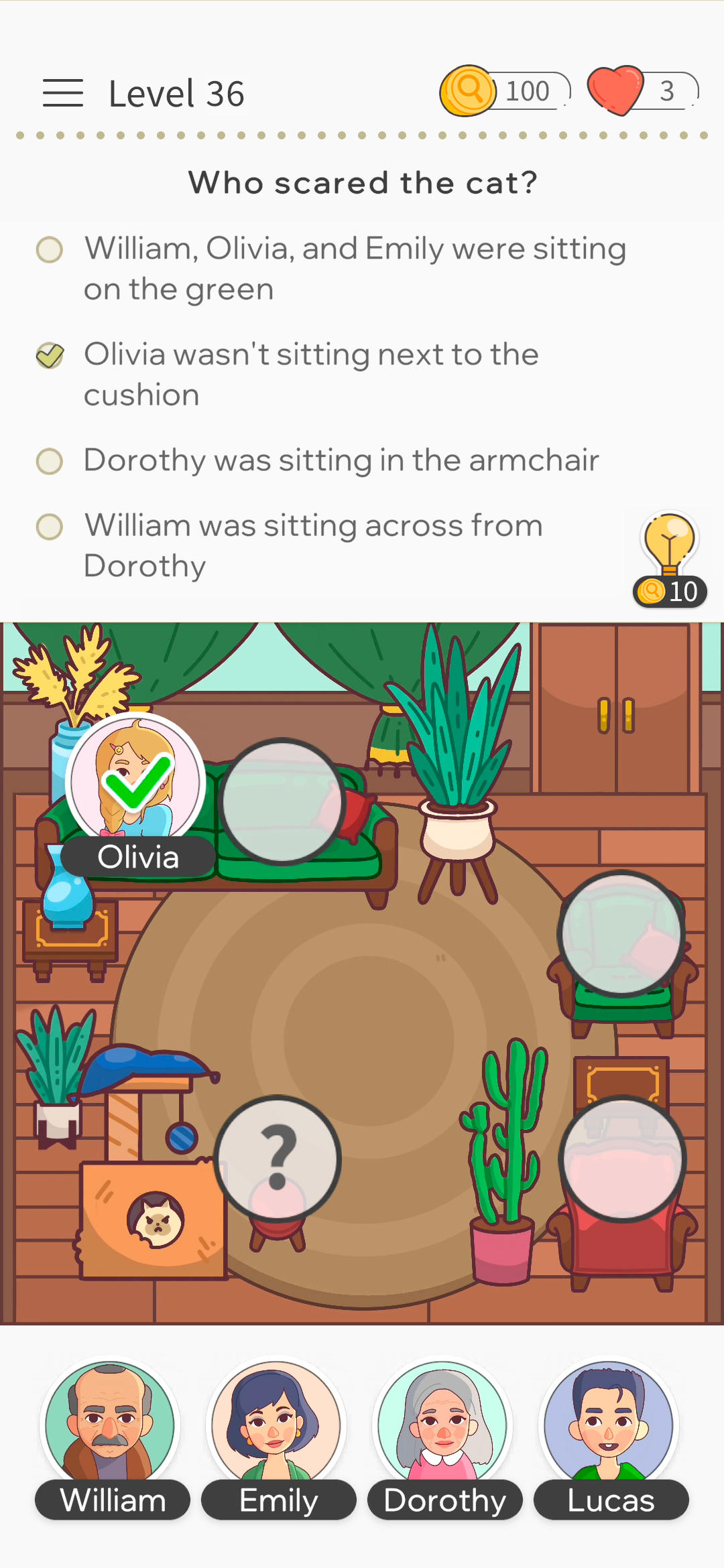Tap the empty seat on the green sofa
This screenshot has width=724, height=1568.
click(282, 801)
